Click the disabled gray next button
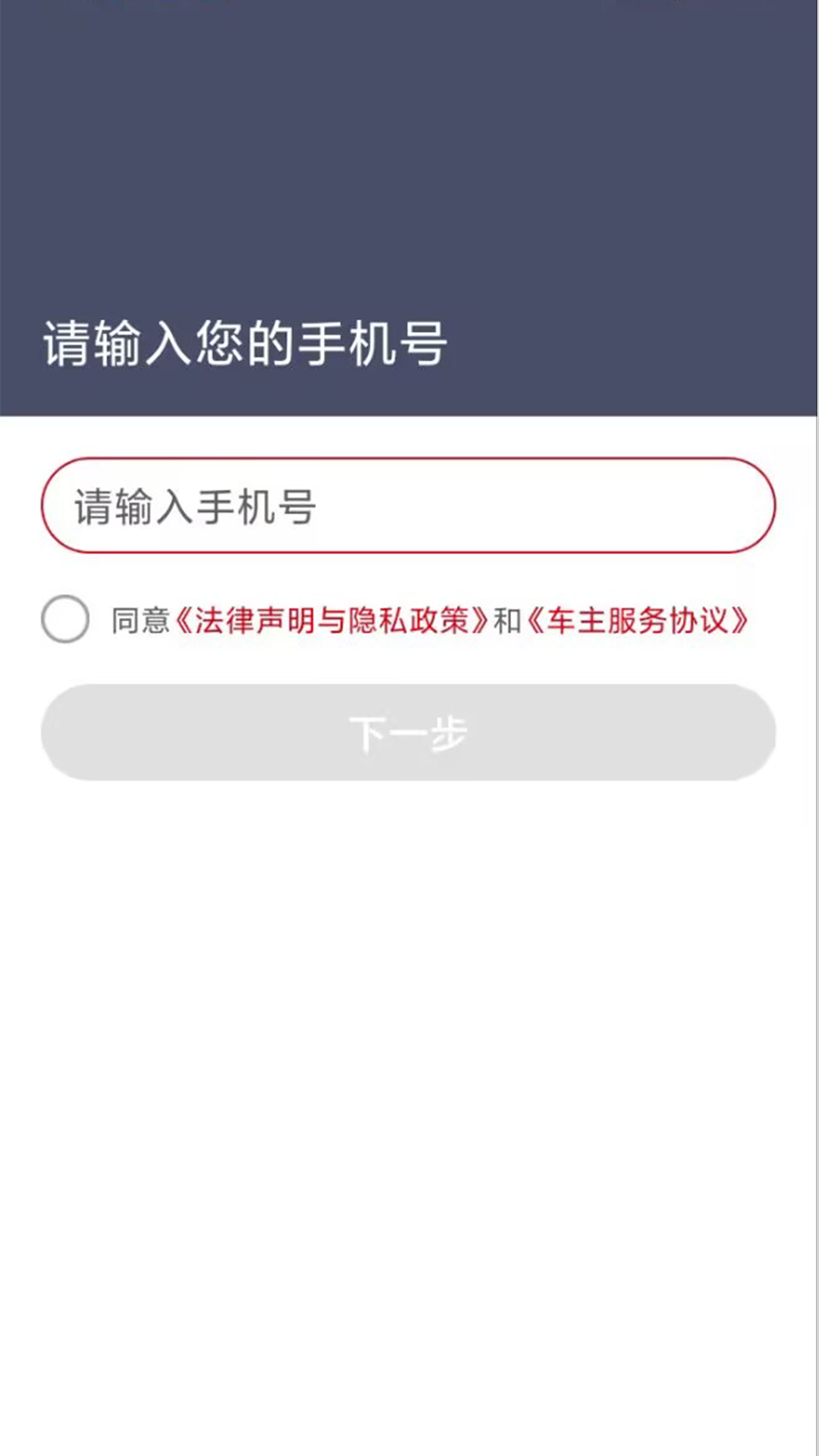The image size is (819, 1456). pos(409,732)
